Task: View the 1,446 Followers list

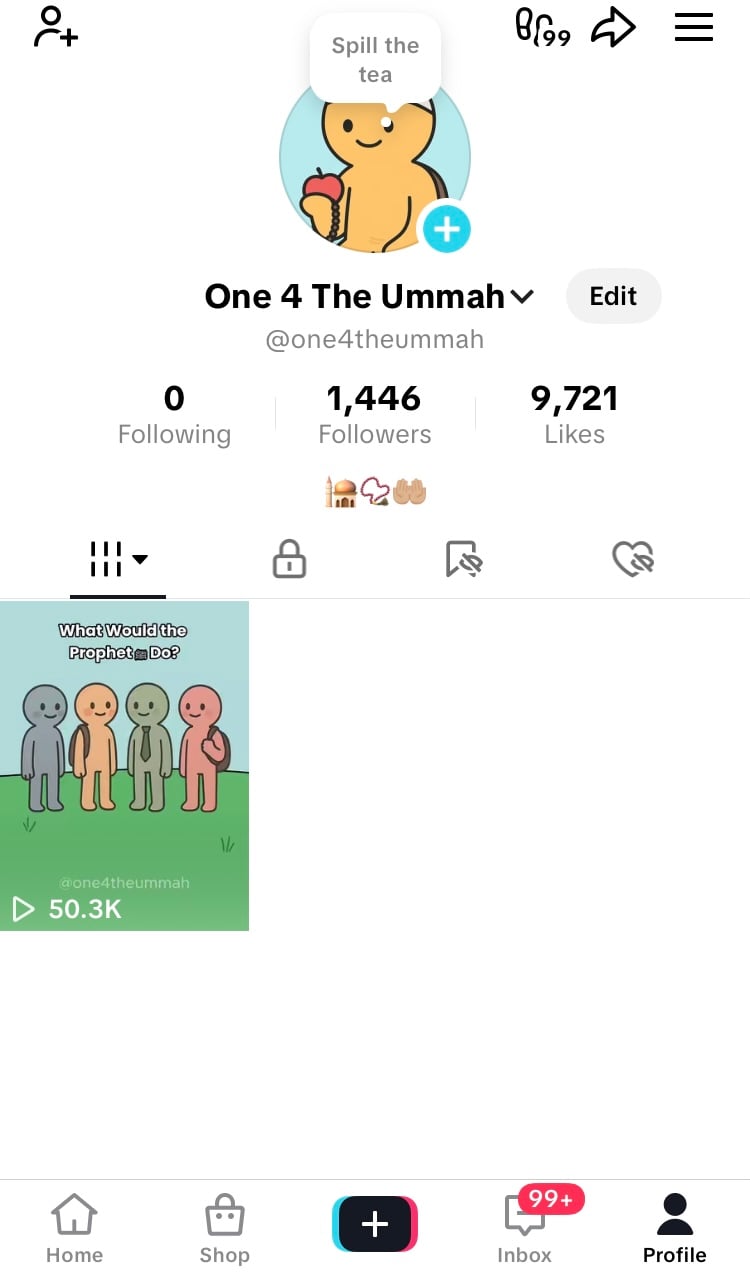Action: [375, 414]
